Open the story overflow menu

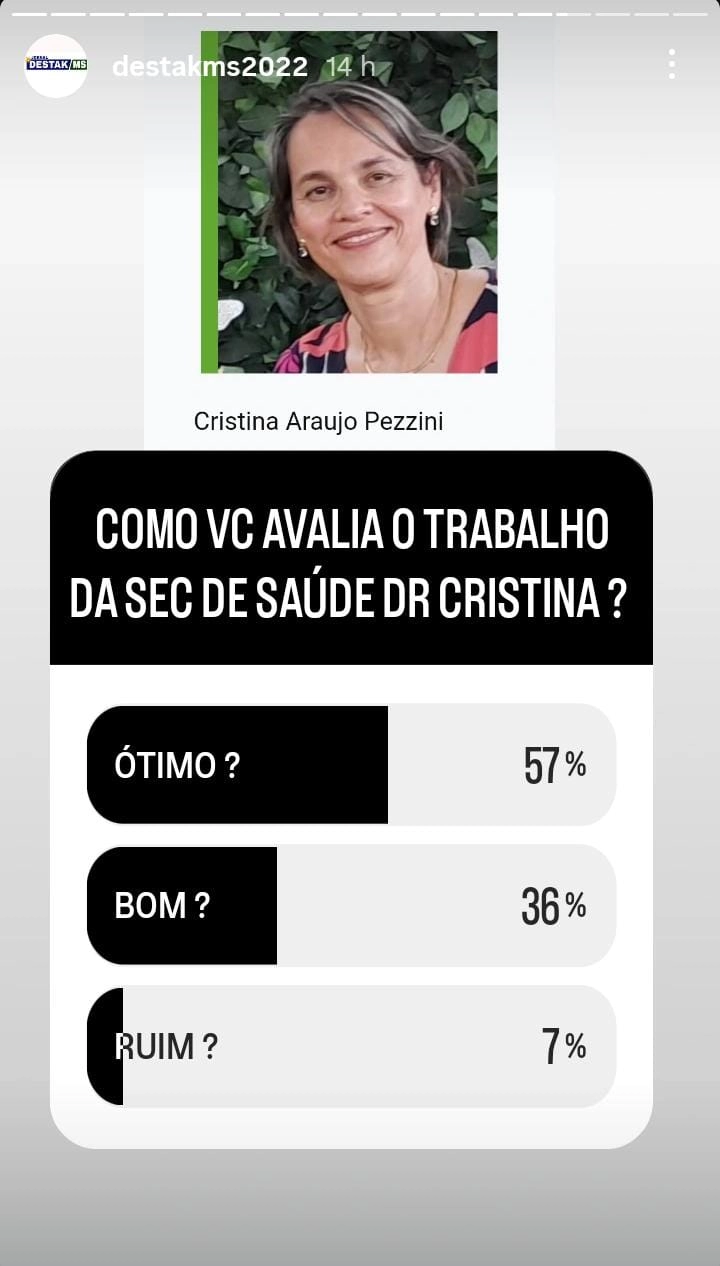coord(671,65)
